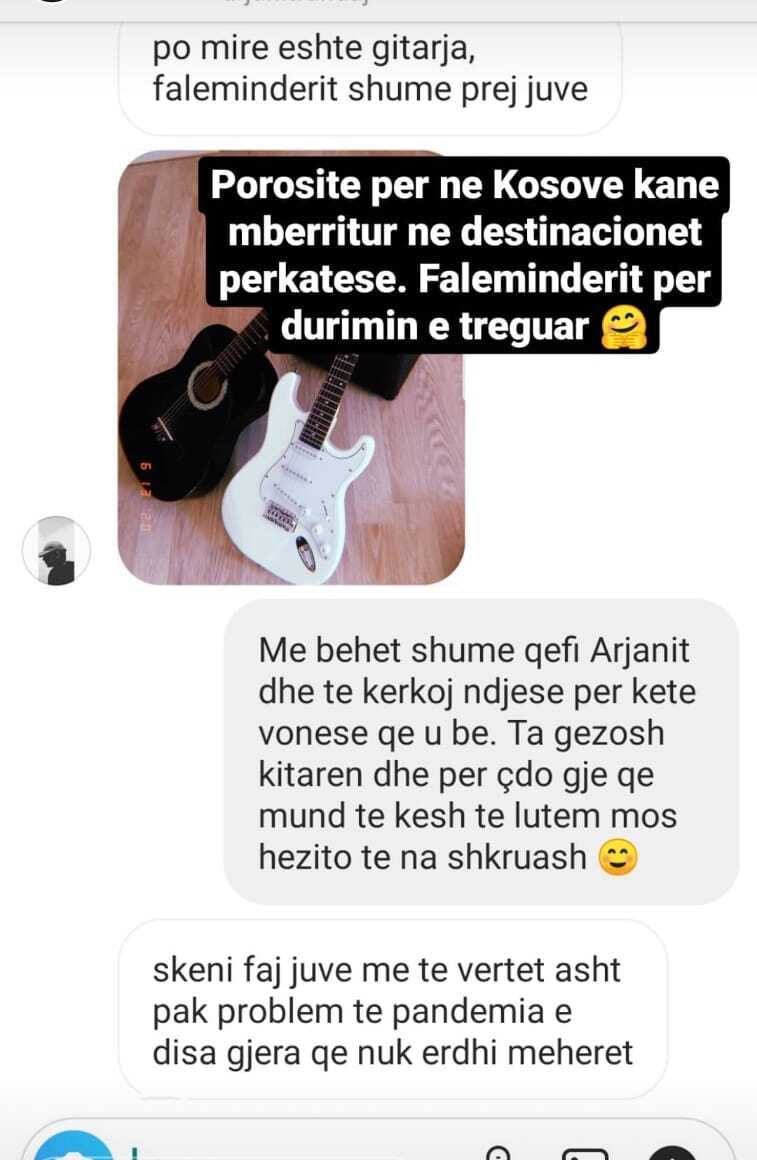The image size is (757, 1160).
Task: Open the camera from the message bar
Action: pyautogui.click(x=72, y=1148)
